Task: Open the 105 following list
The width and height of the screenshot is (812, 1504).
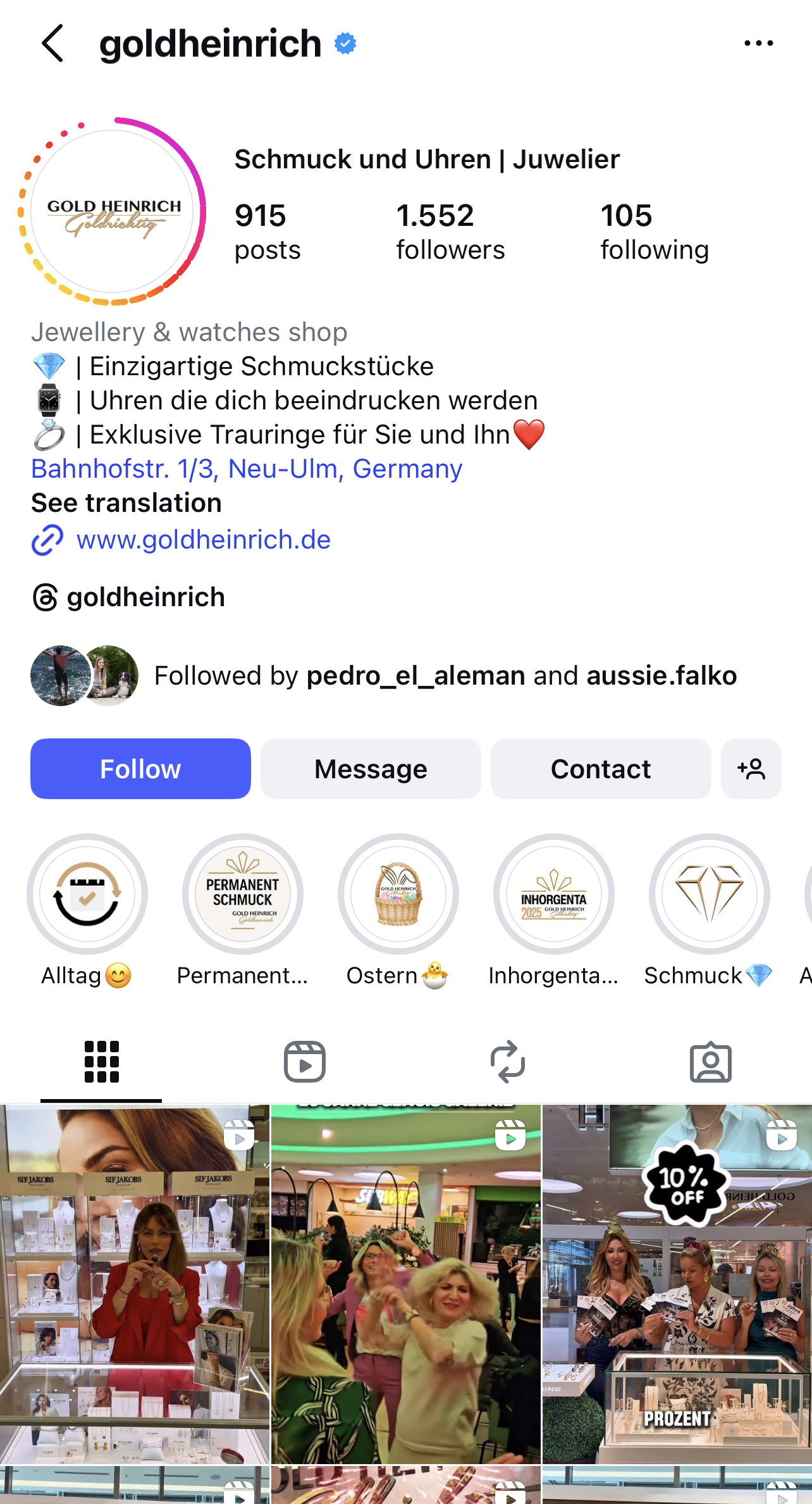Action: click(x=654, y=232)
